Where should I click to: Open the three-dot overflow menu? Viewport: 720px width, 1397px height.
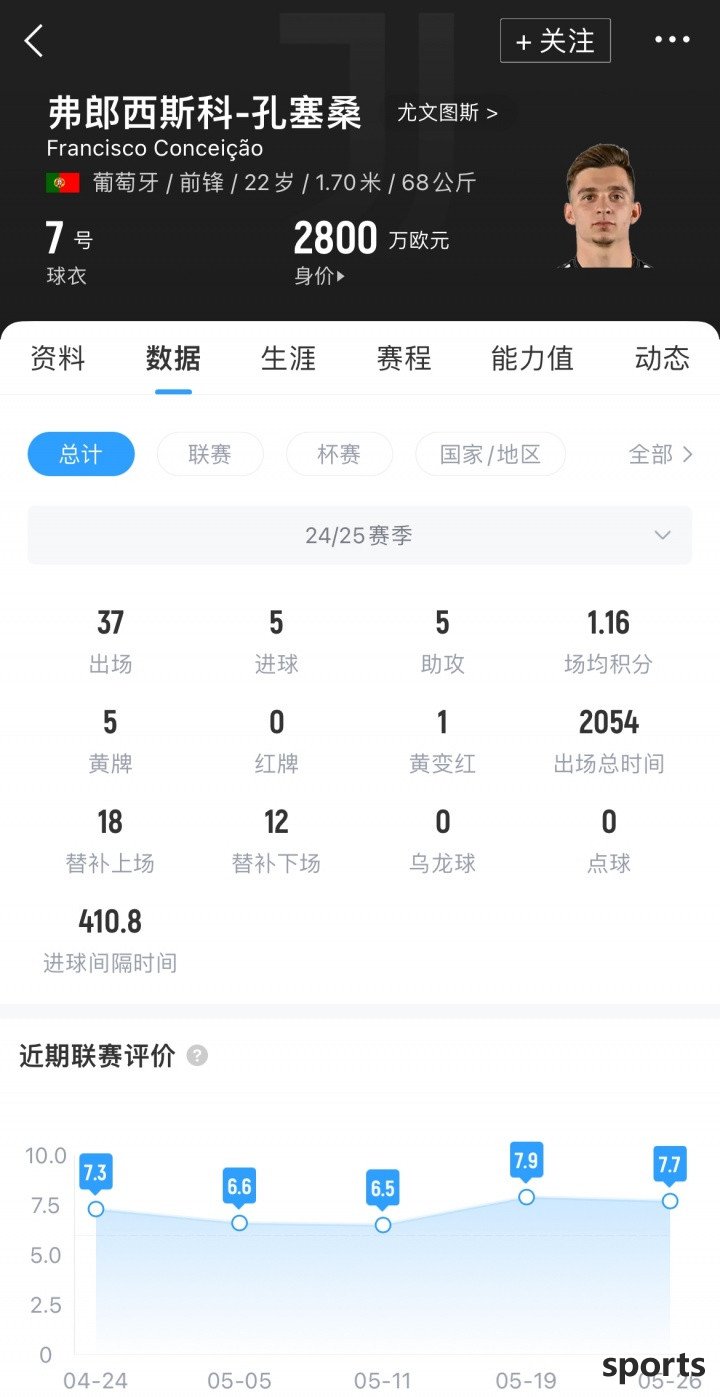pyautogui.click(x=672, y=40)
